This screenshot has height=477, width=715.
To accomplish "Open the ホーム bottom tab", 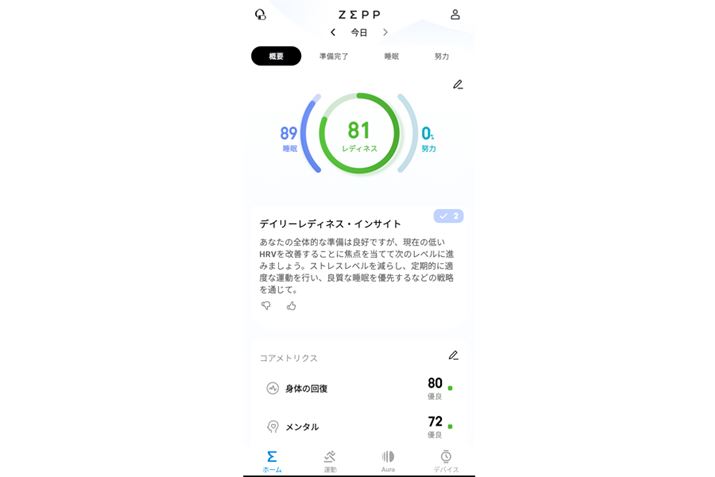I will (272, 460).
